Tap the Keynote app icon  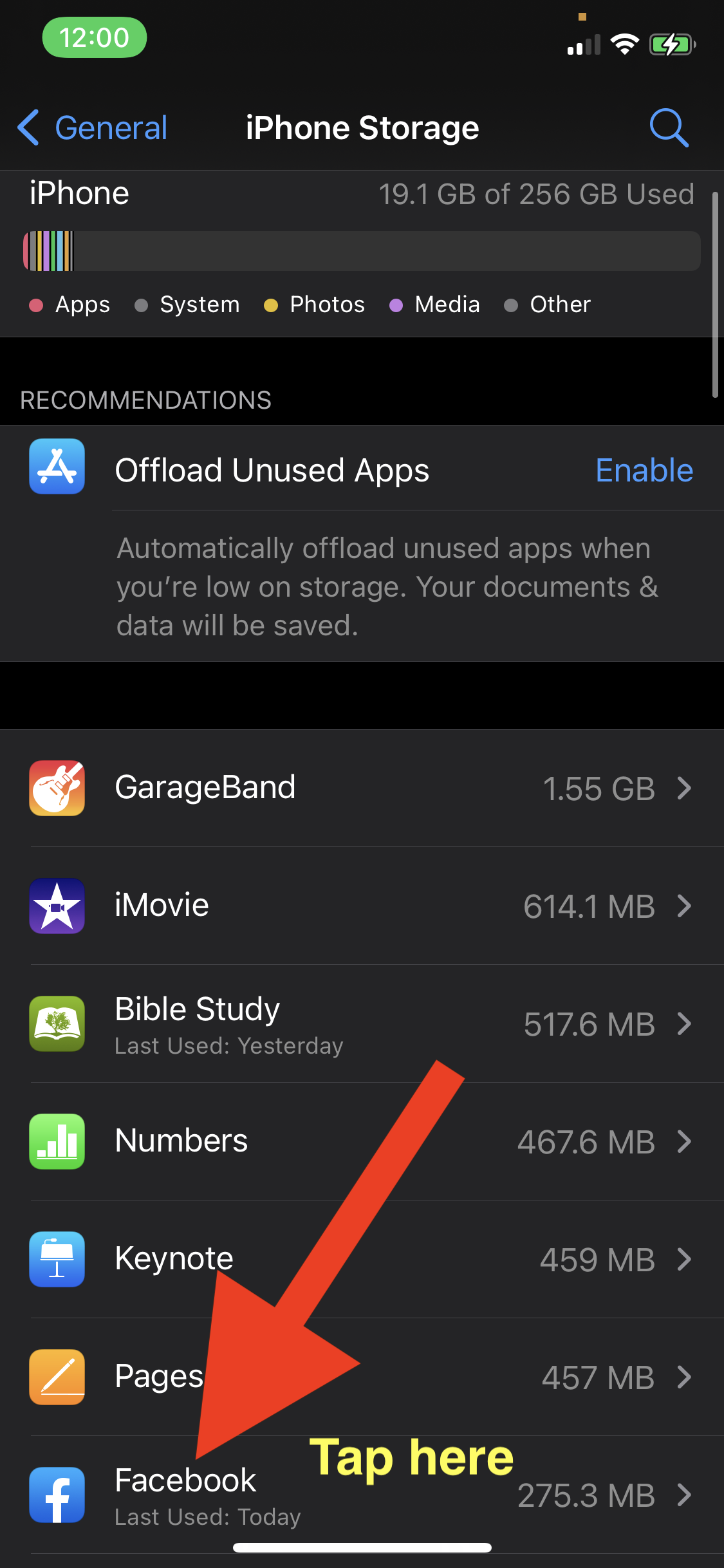point(57,1260)
